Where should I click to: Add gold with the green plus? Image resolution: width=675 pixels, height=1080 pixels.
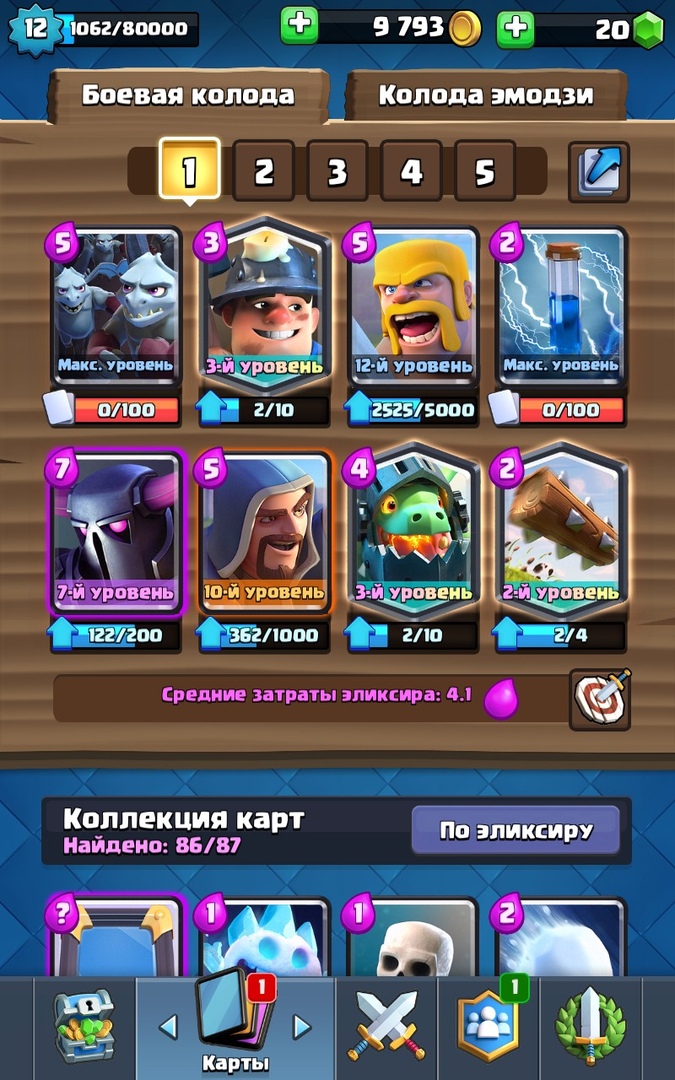point(299,26)
